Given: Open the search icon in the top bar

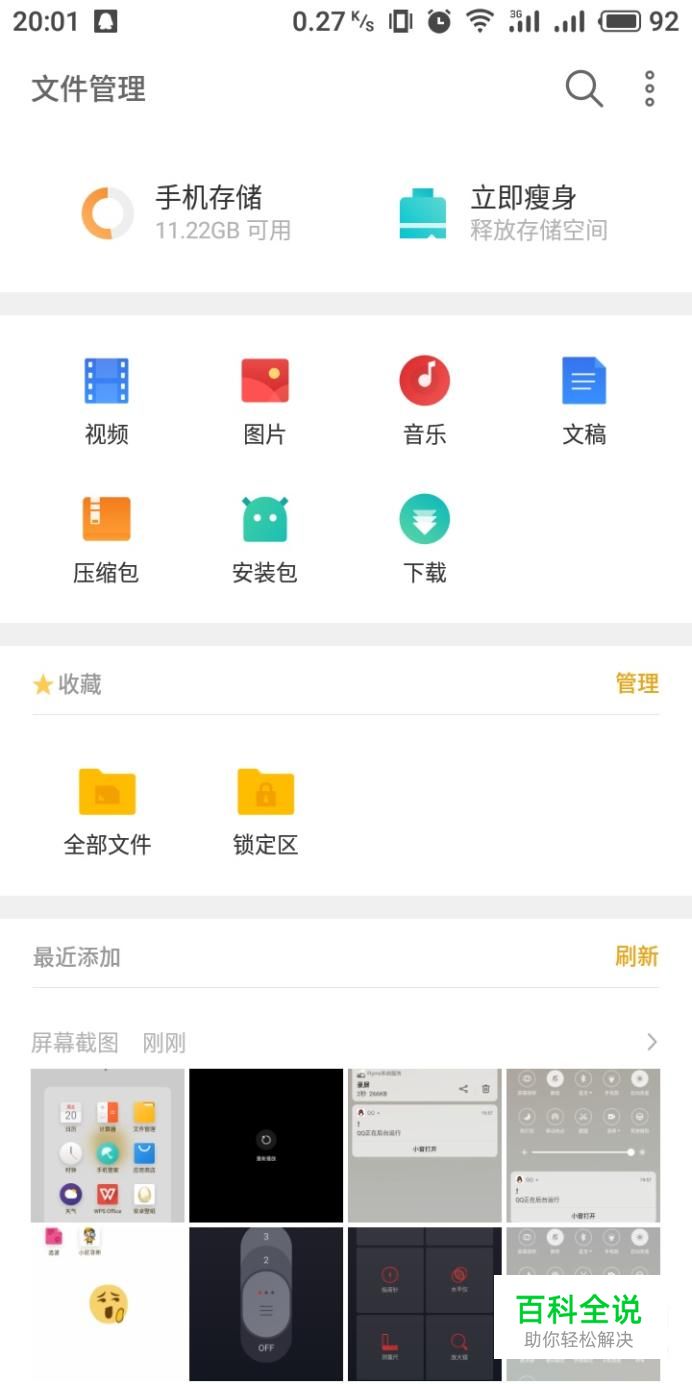Looking at the screenshot, I should pyautogui.click(x=584, y=89).
